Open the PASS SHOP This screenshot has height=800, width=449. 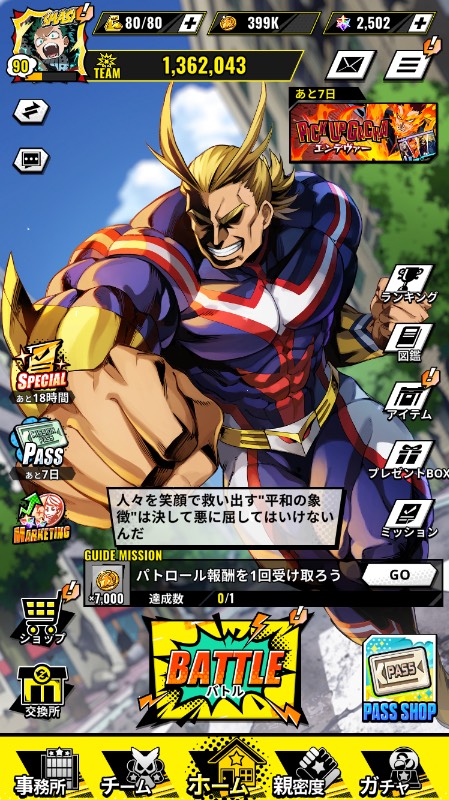click(x=400, y=679)
